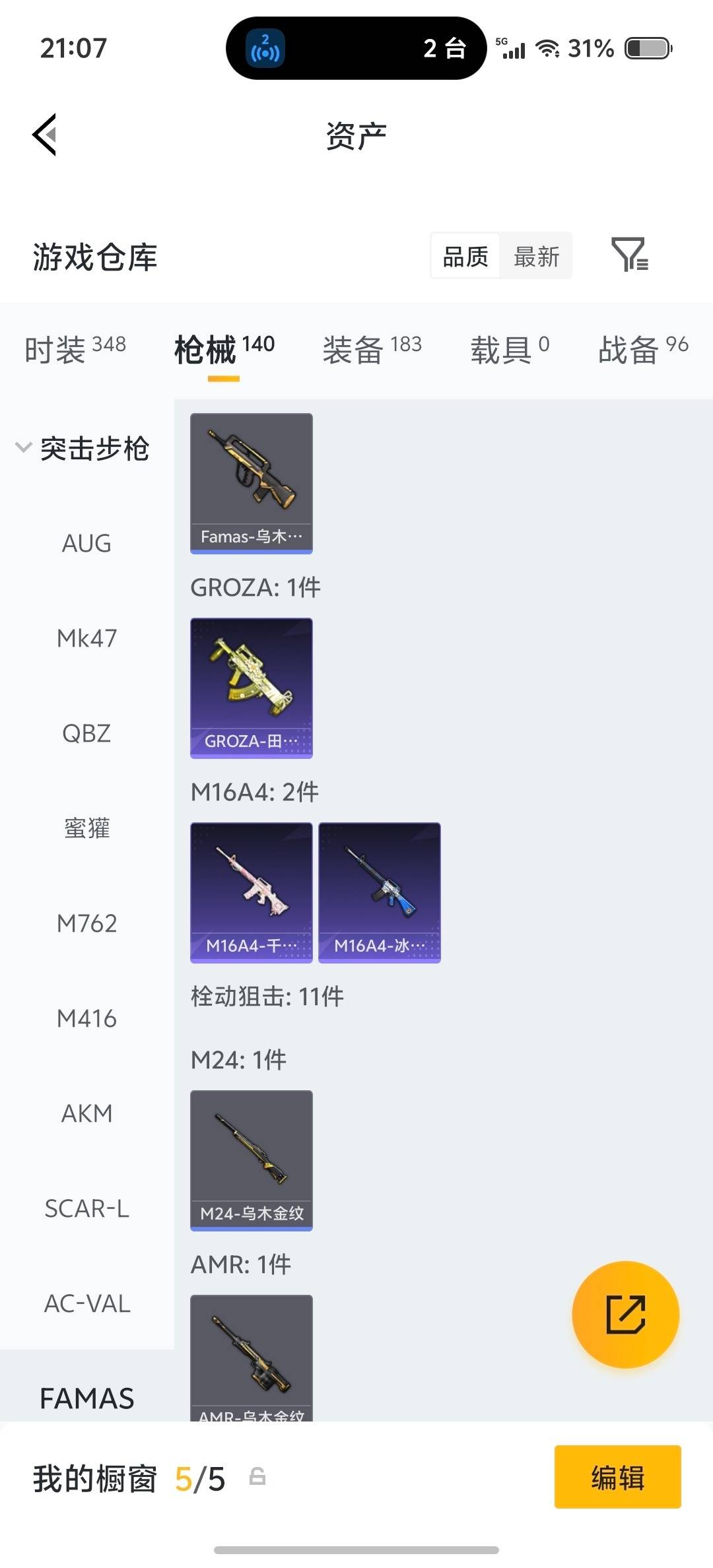This screenshot has width=713, height=1568.
Task: Tap the Wi-Fi icon in the status bar
Action: pos(548,48)
